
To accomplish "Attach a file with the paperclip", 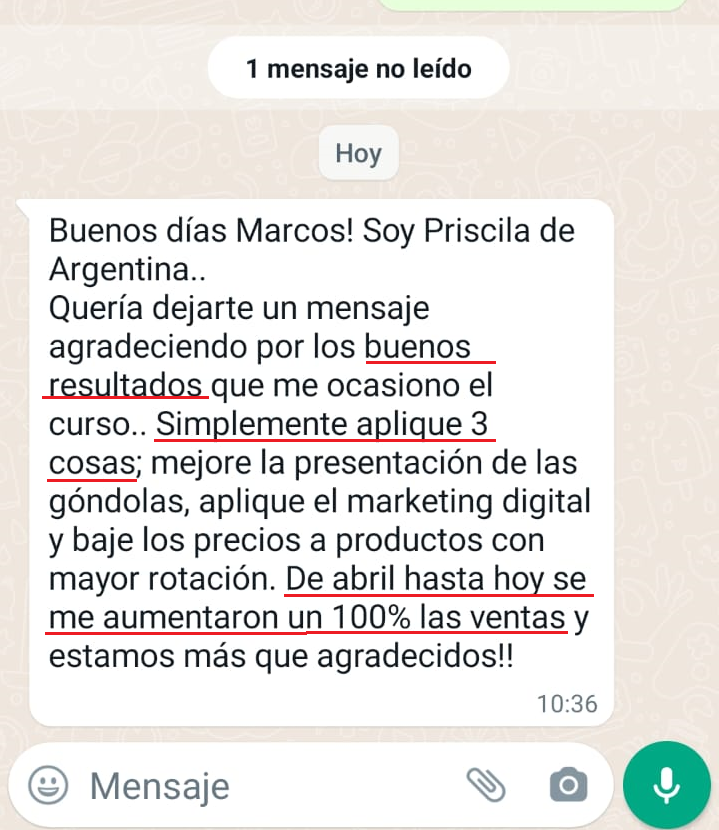I will point(486,785).
